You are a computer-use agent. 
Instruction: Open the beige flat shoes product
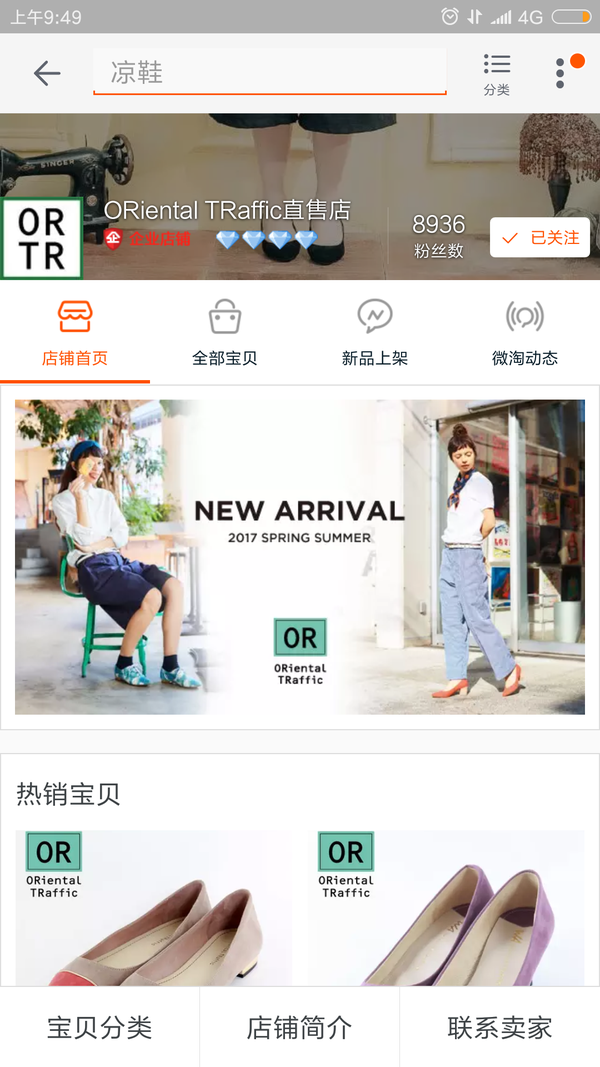[x=154, y=908]
